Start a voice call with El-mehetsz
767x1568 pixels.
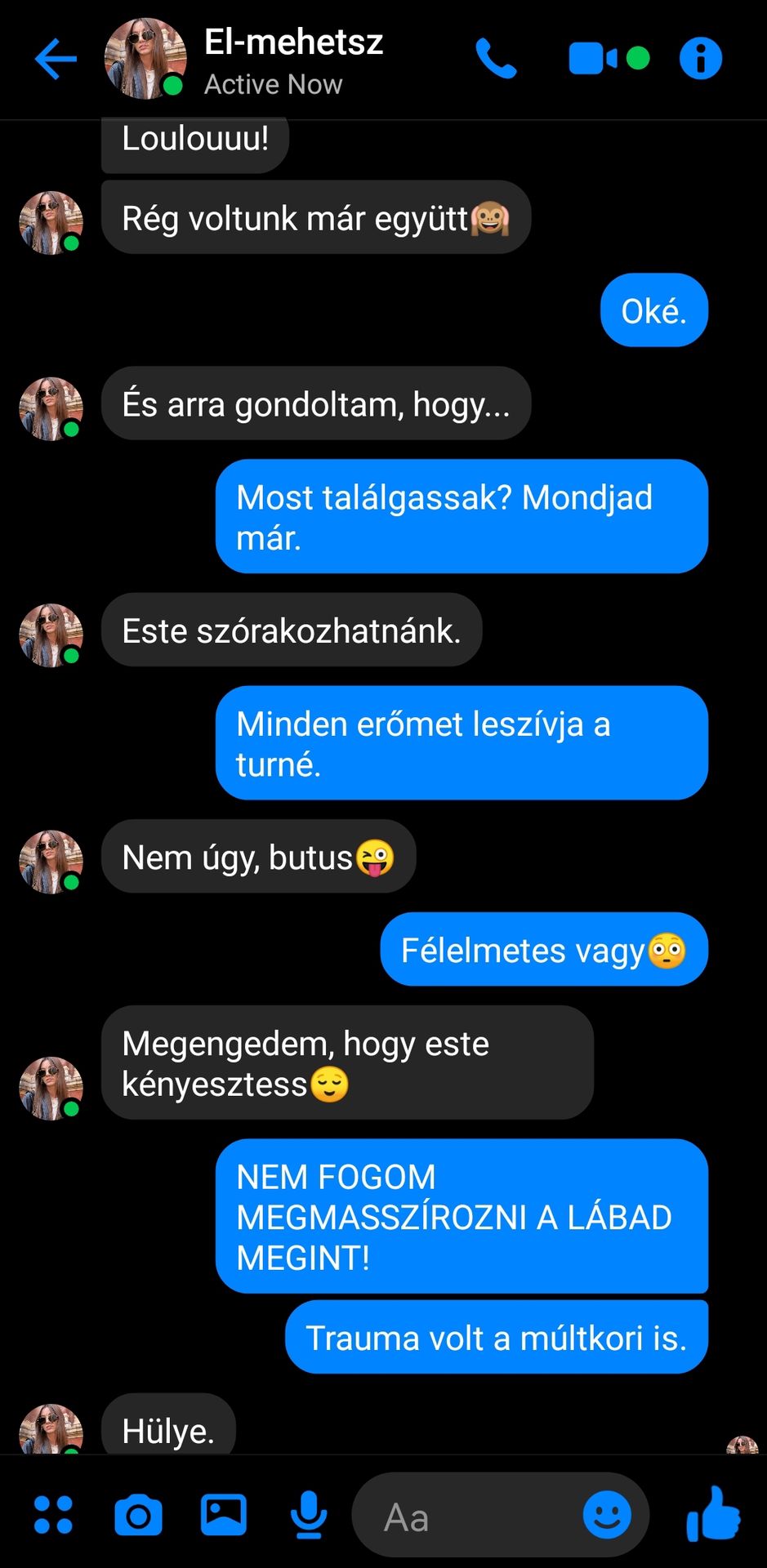coord(497,59)
